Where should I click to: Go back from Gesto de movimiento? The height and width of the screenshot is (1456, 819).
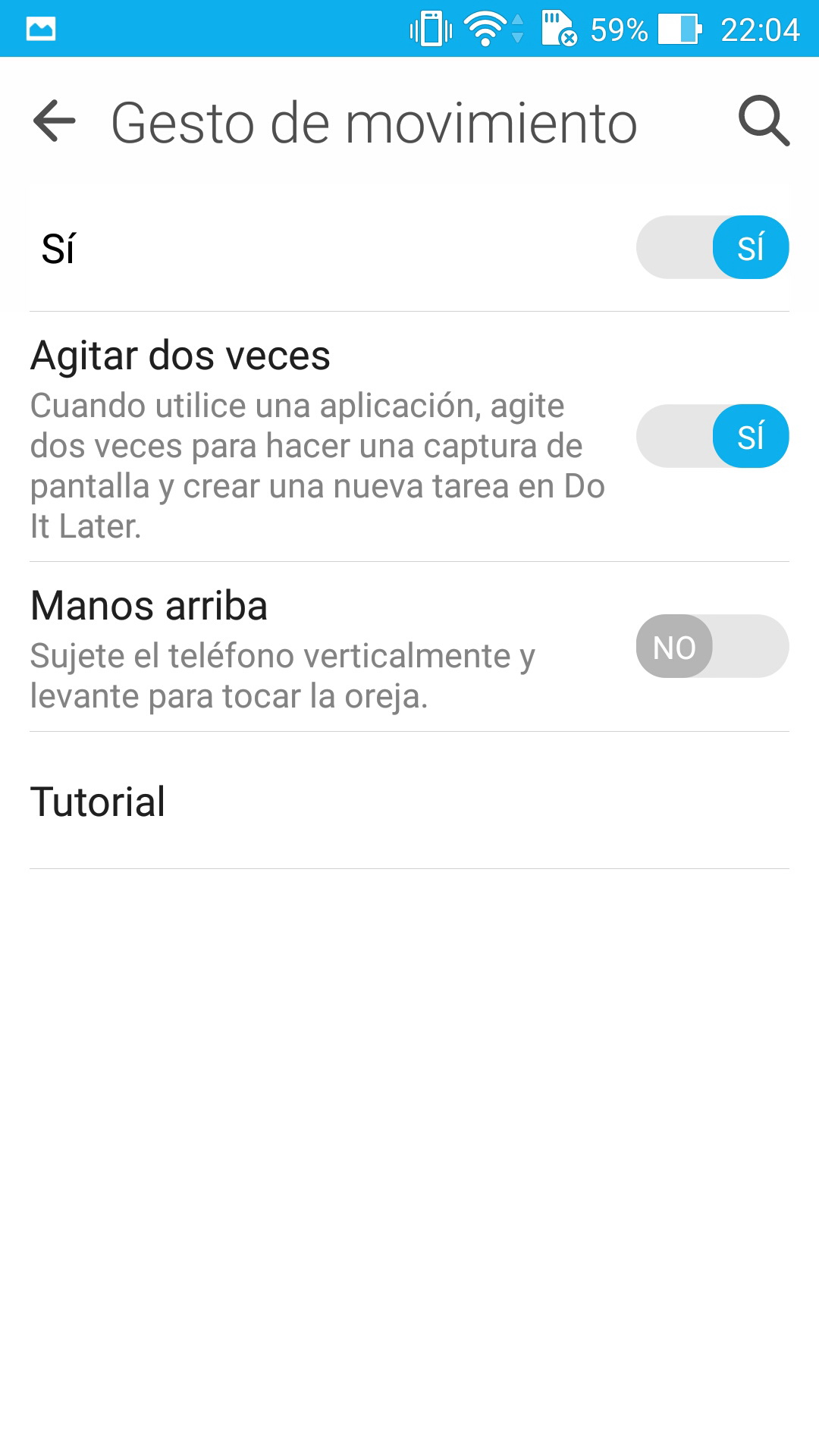click(55, 121)
